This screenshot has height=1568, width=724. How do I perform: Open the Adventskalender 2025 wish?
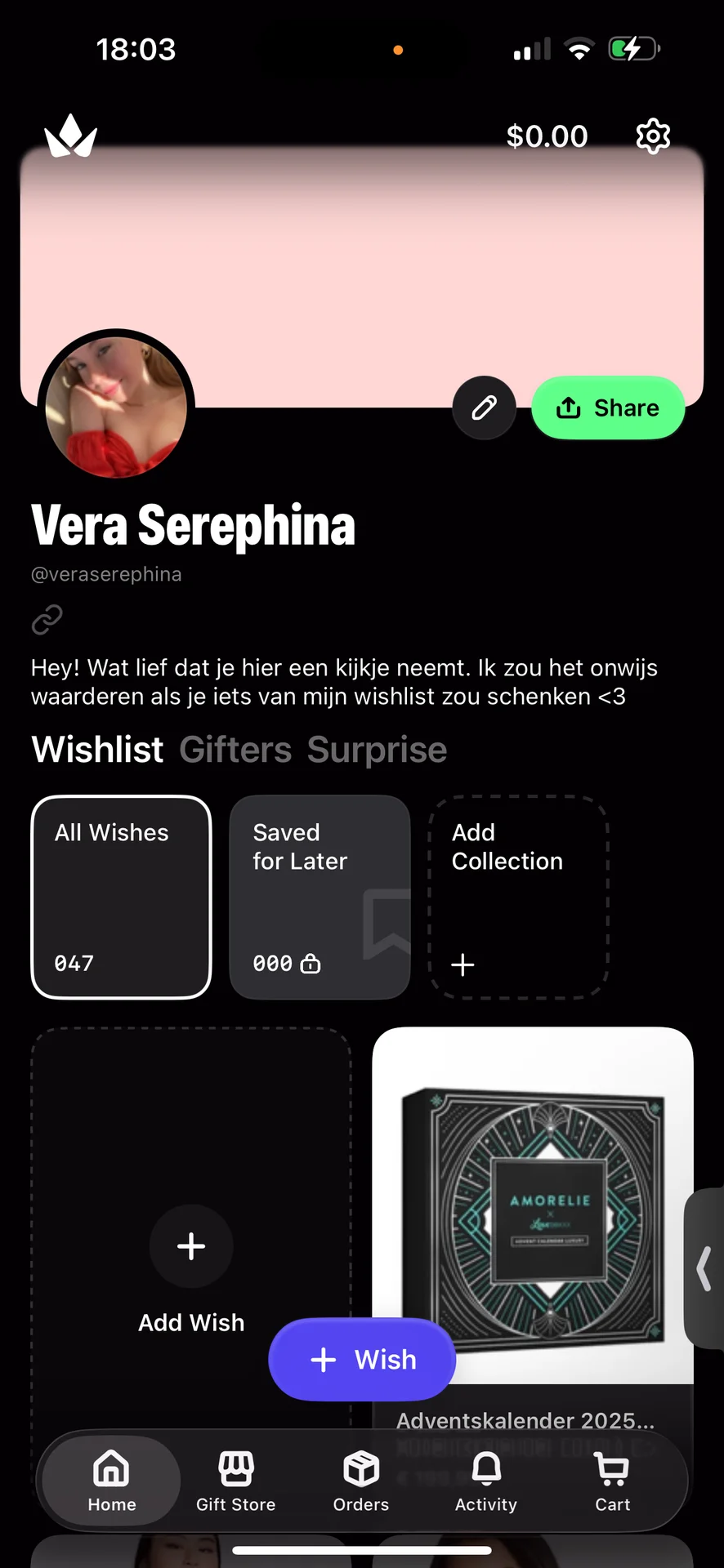pos(532,1209)
